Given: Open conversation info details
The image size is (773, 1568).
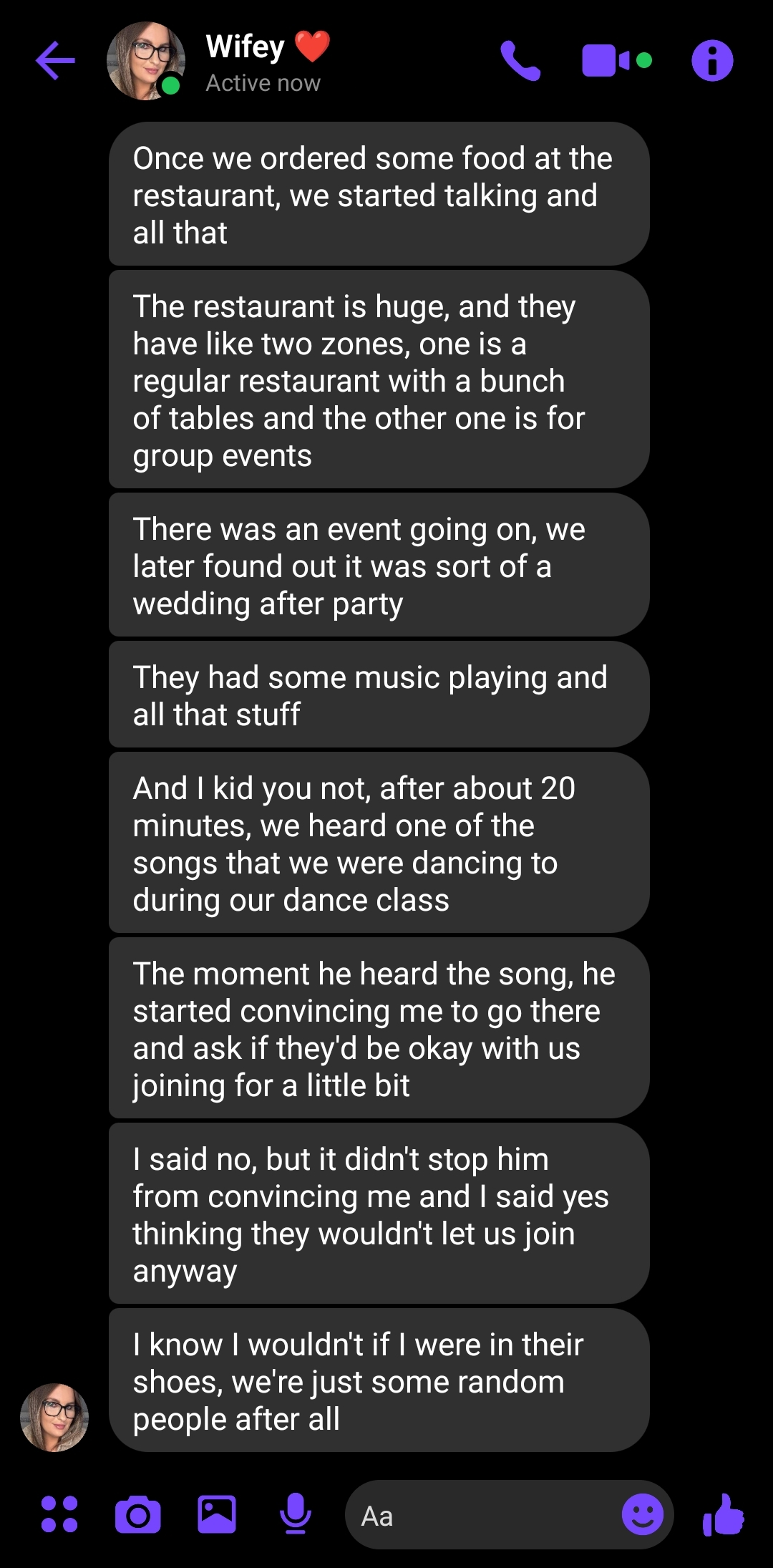Looking at the screenshot, I should pos(712,61).
